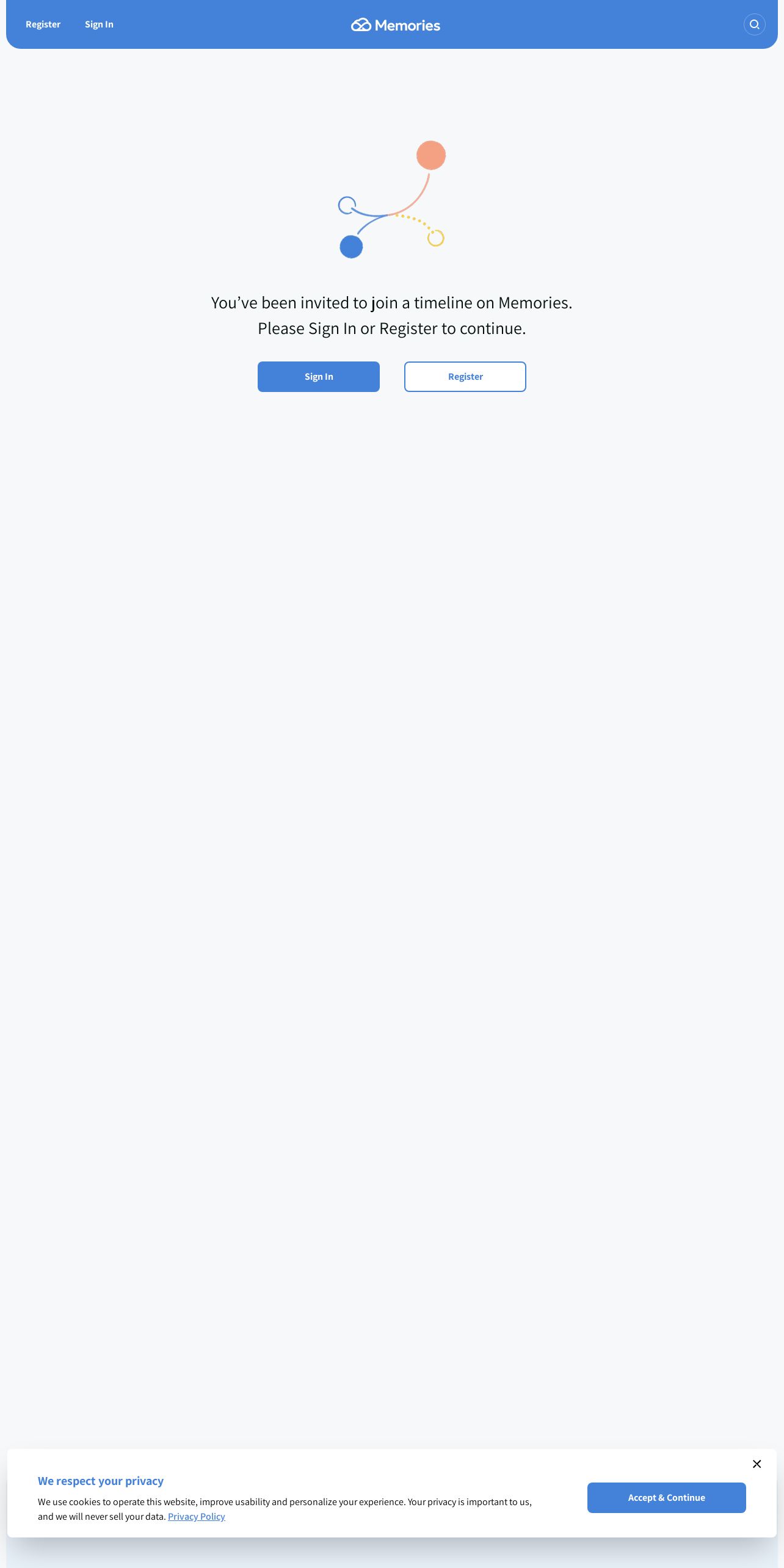This screenshot has width=784, height=1568.
Task: Tap Register in the top navigation
Action: click(x=43, y=24)
